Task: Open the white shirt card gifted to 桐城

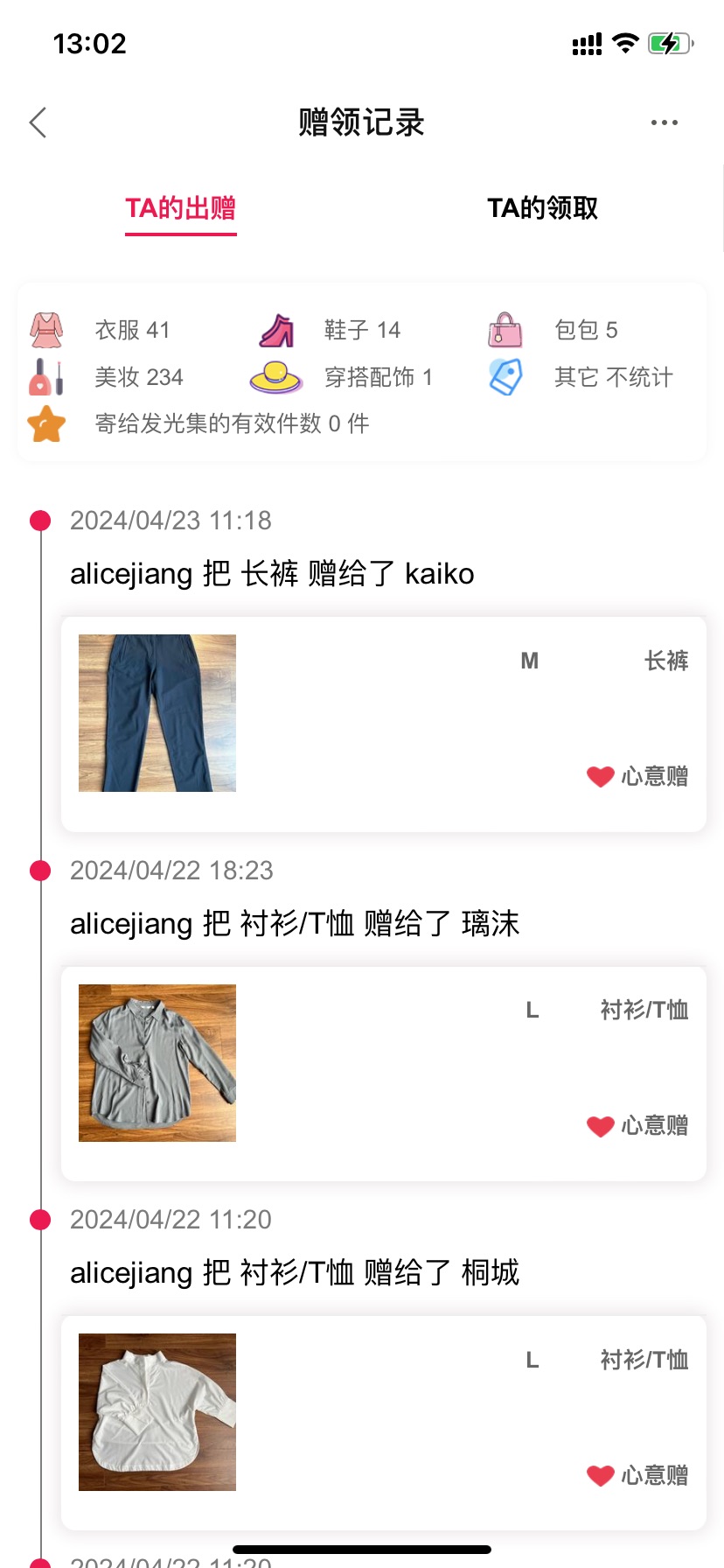Action: pos(384,1423)
